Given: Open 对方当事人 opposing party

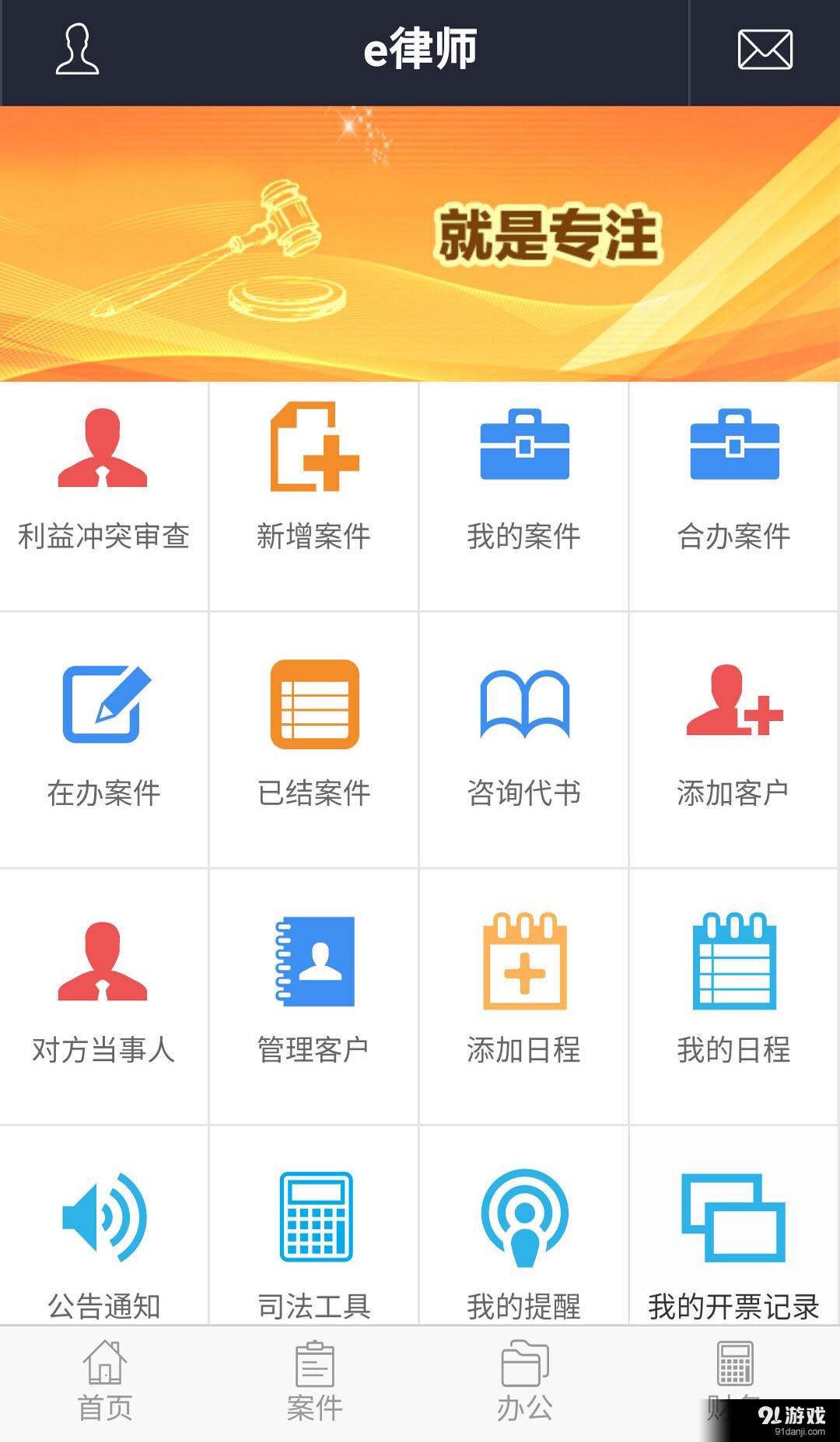Looking at the screenshot, I should tap(103, 992).
